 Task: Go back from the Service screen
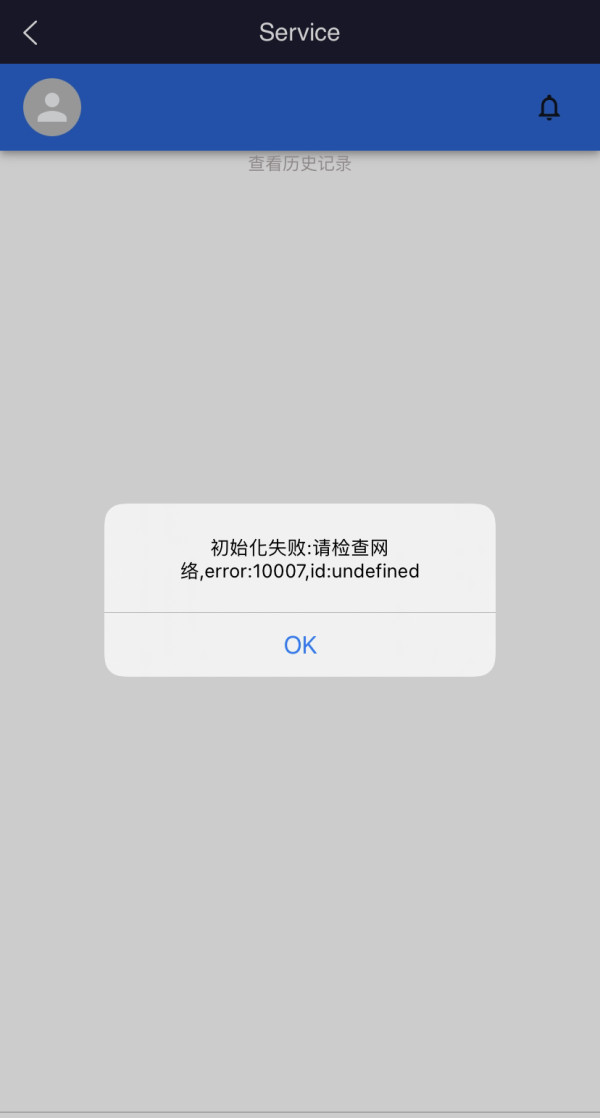coord(30,32)
